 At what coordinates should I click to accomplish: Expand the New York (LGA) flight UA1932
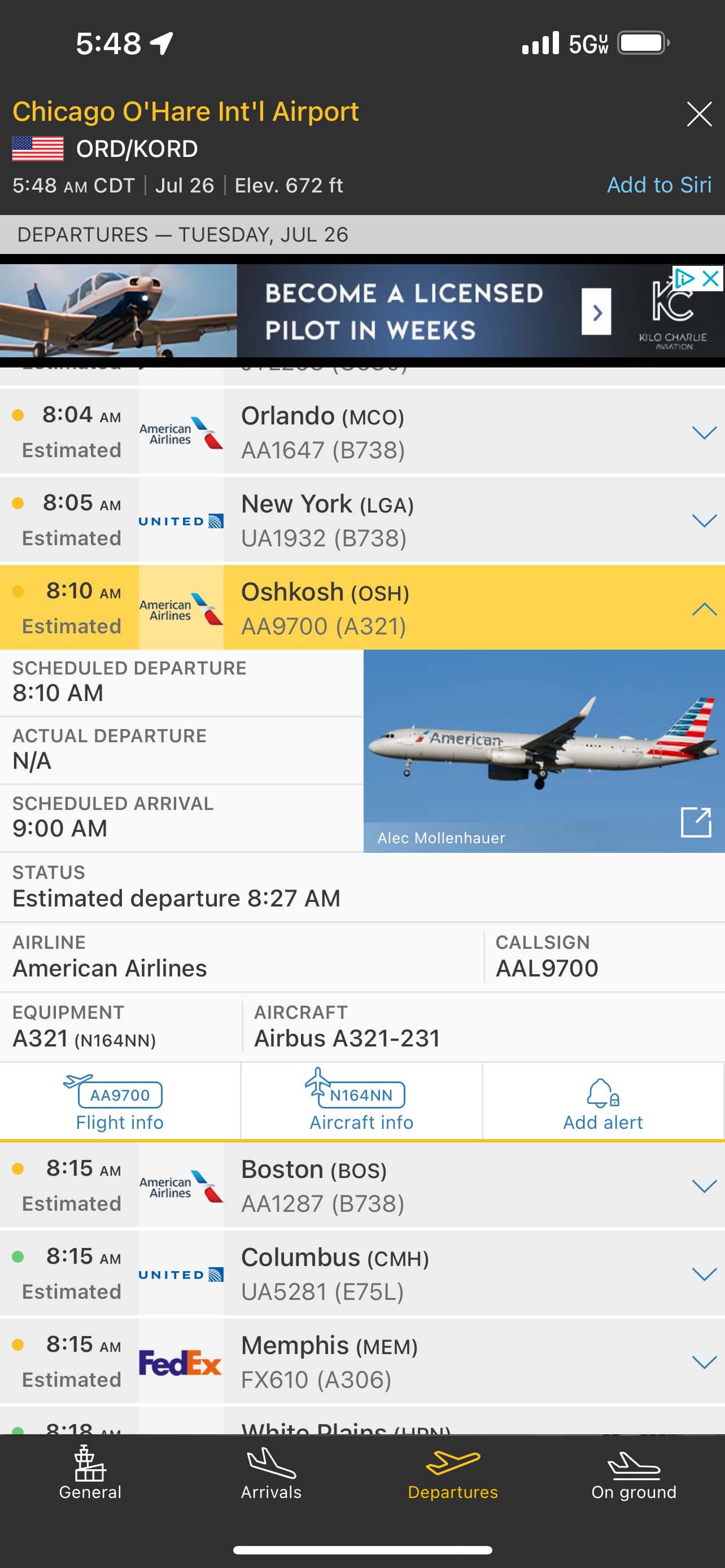[x=704, y=521]
